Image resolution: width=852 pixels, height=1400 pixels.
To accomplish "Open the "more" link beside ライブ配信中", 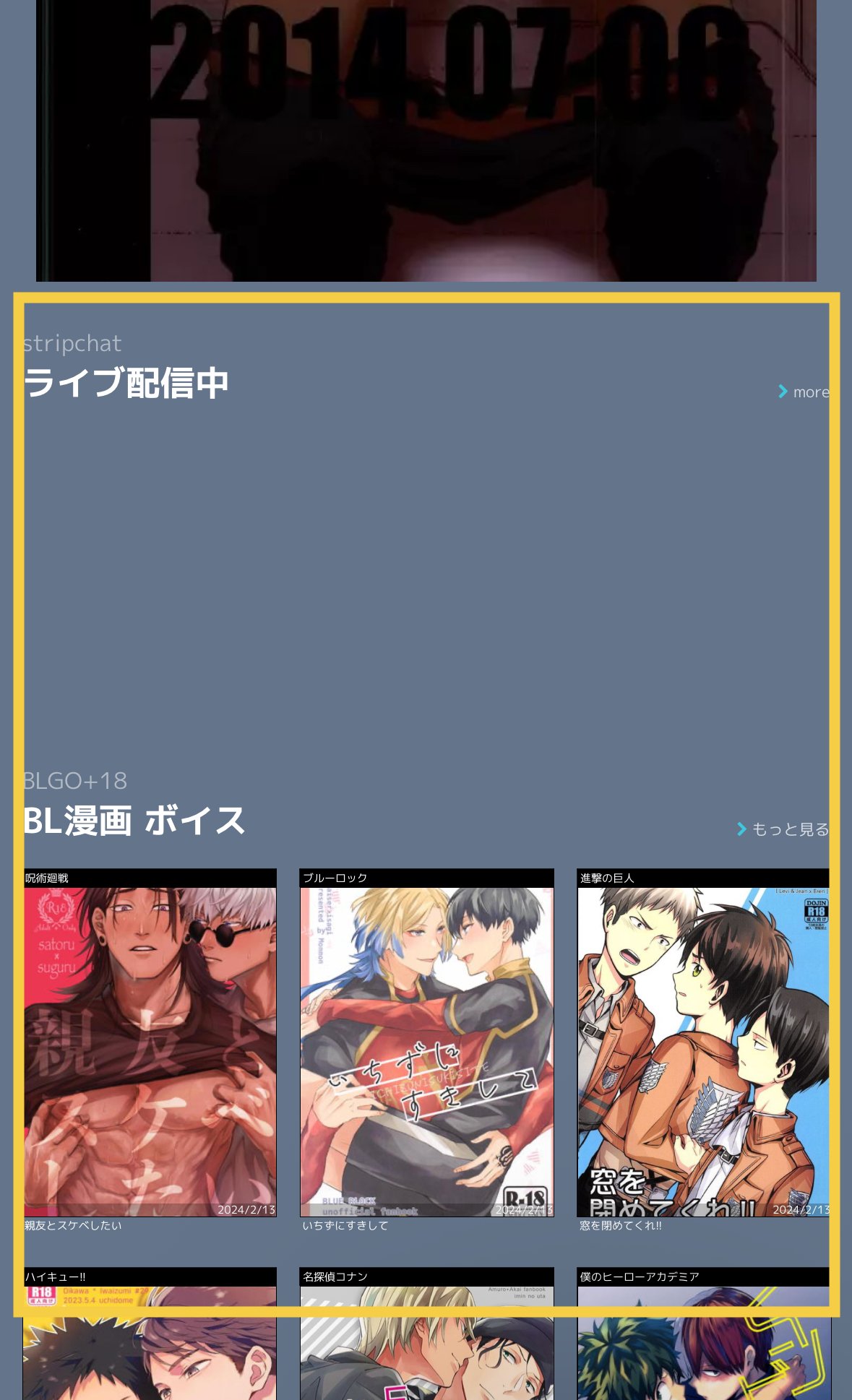I will [804, 392].
